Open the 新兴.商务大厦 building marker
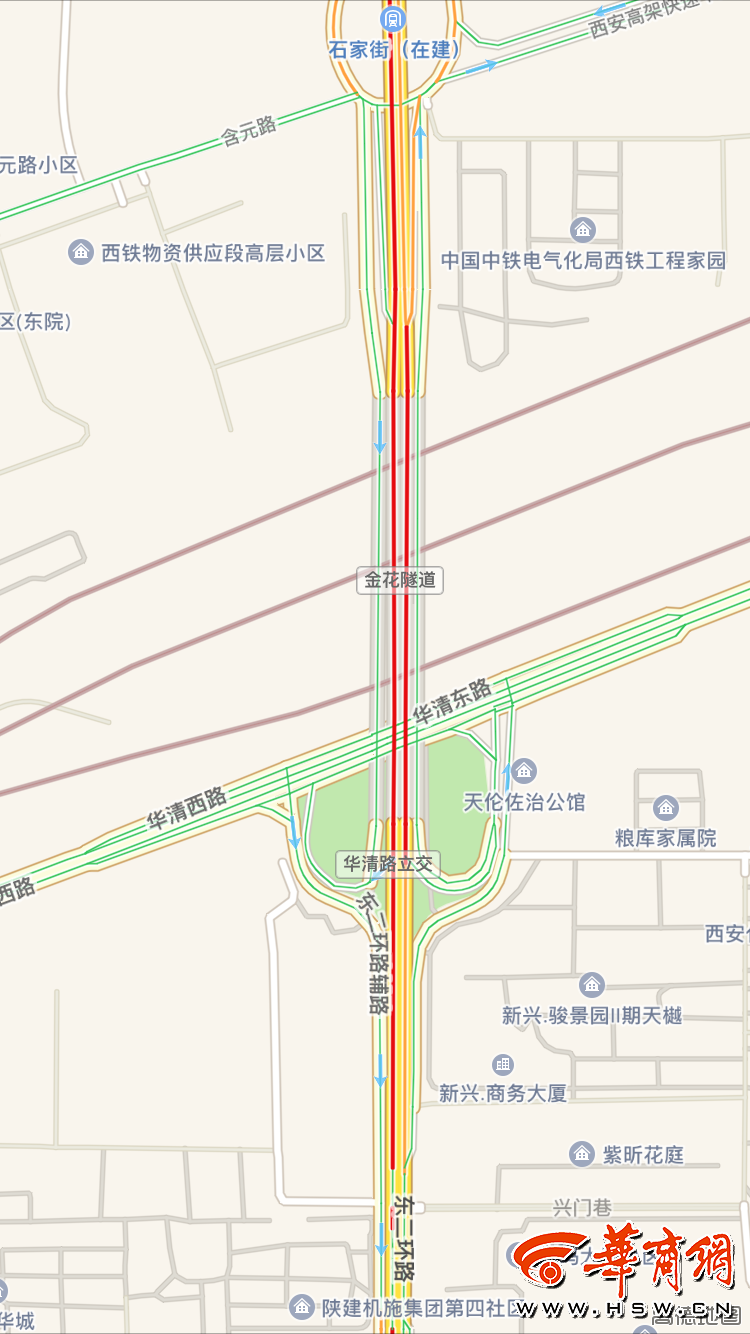Viewport: 750px width, 1334px height. (503, 1065)
